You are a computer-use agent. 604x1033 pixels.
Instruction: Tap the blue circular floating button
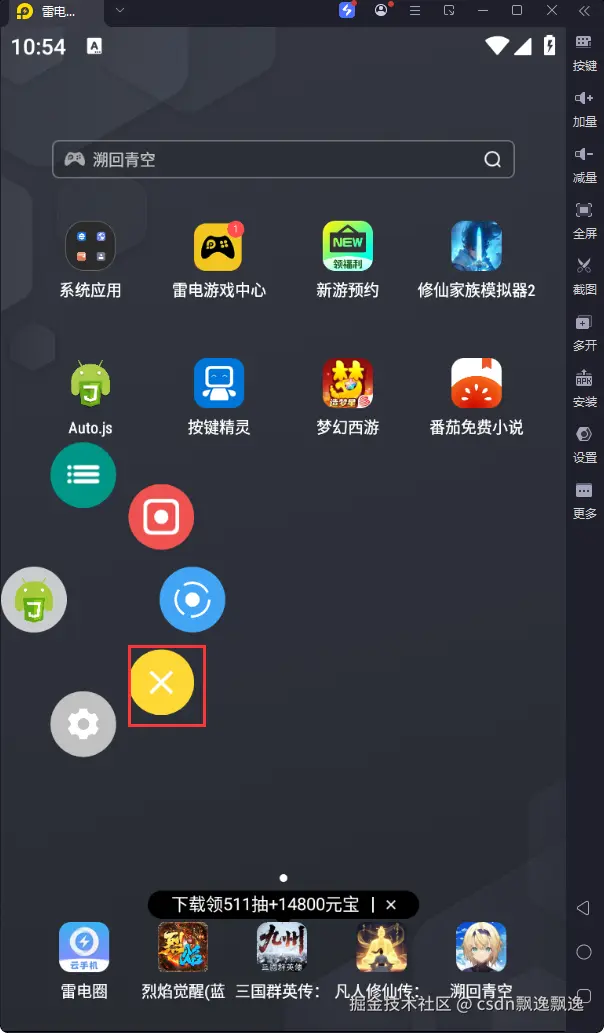point(192,600)
